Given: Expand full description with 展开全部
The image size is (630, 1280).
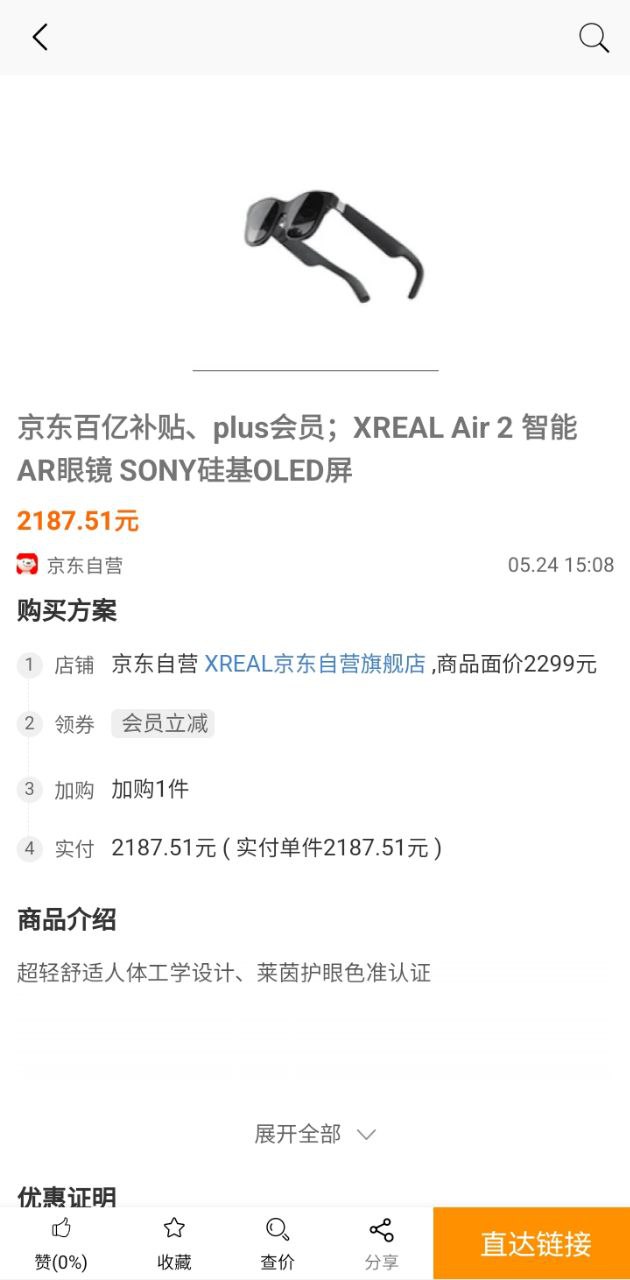Looking at the screenshot, I should [x=314, y=1134].
